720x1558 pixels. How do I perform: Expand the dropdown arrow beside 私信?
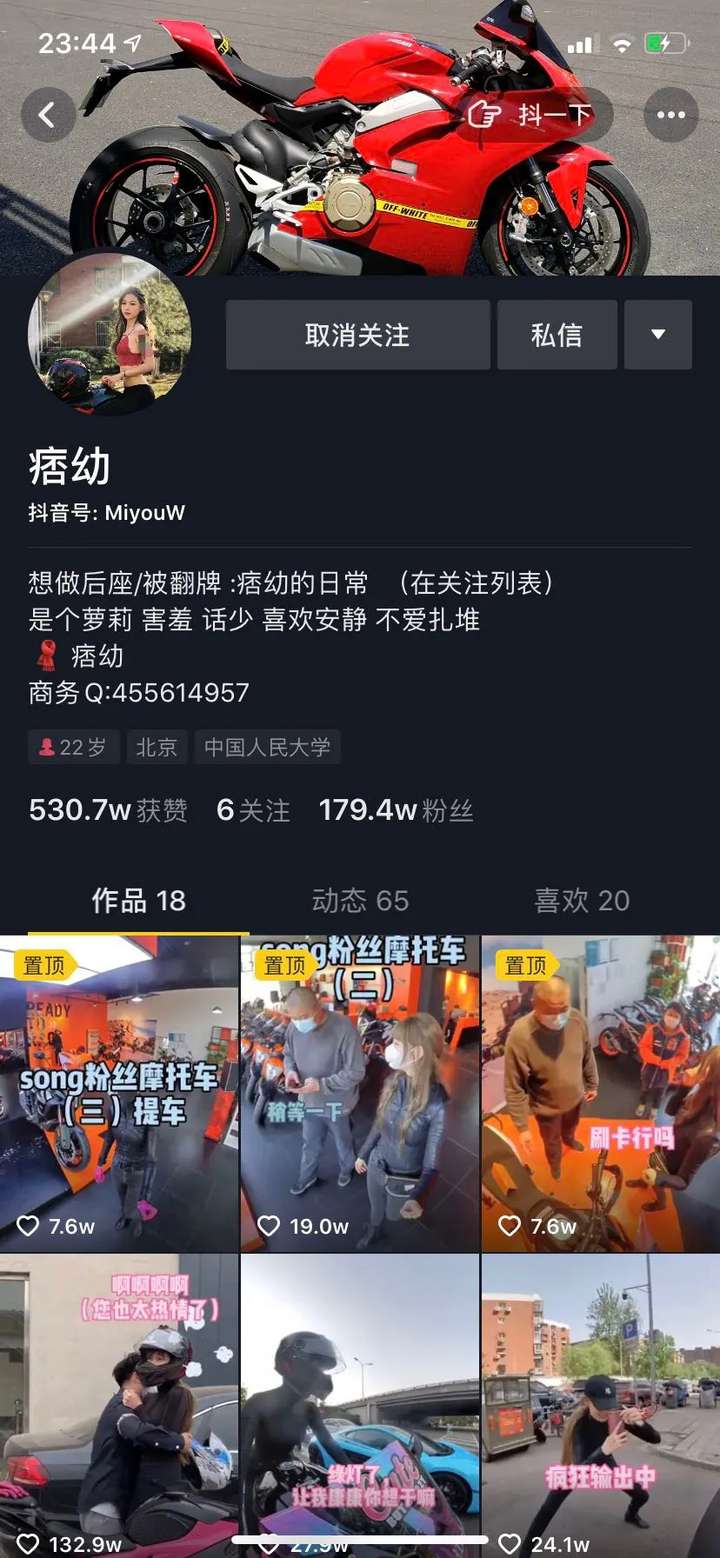click(x=658, y=335)
